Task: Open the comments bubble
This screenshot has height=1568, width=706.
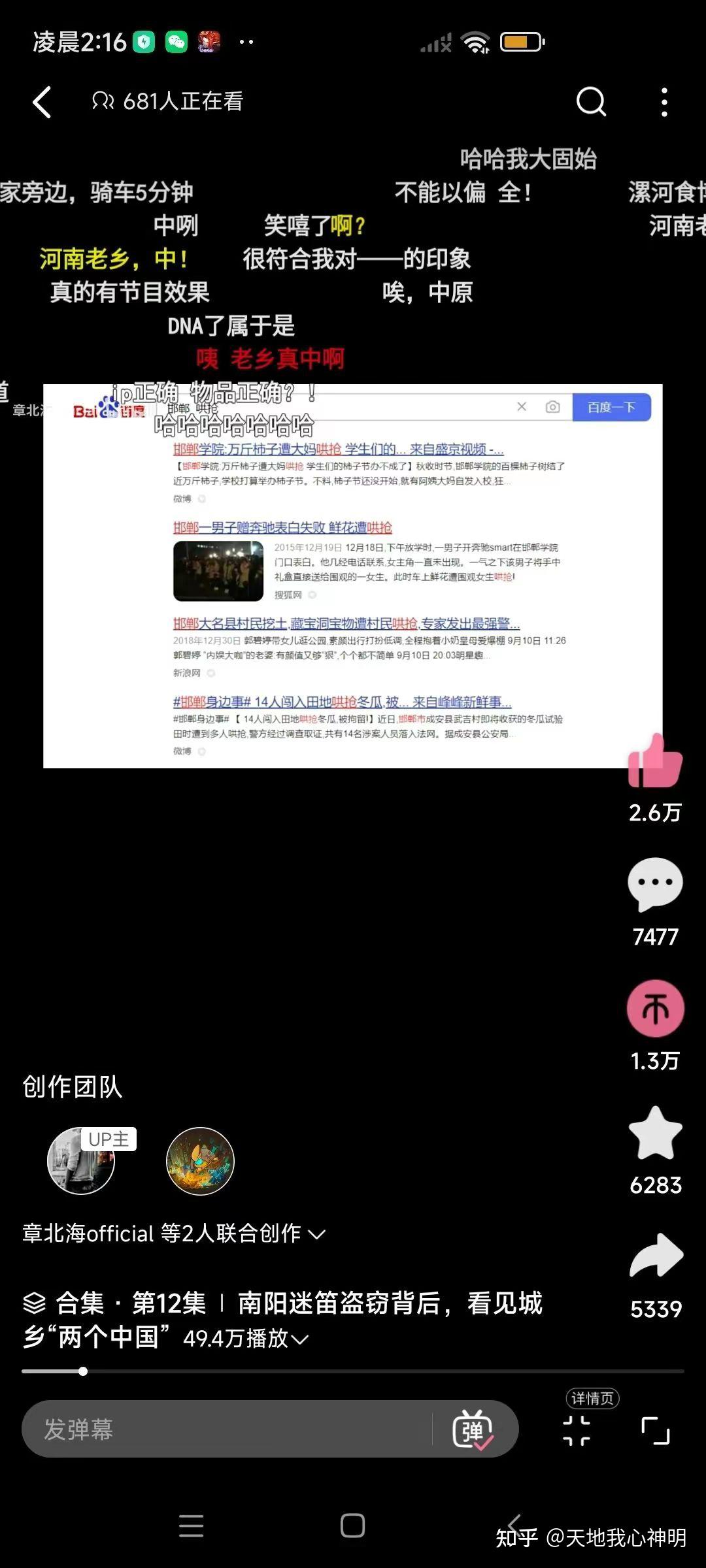Action: coord(655,884)
